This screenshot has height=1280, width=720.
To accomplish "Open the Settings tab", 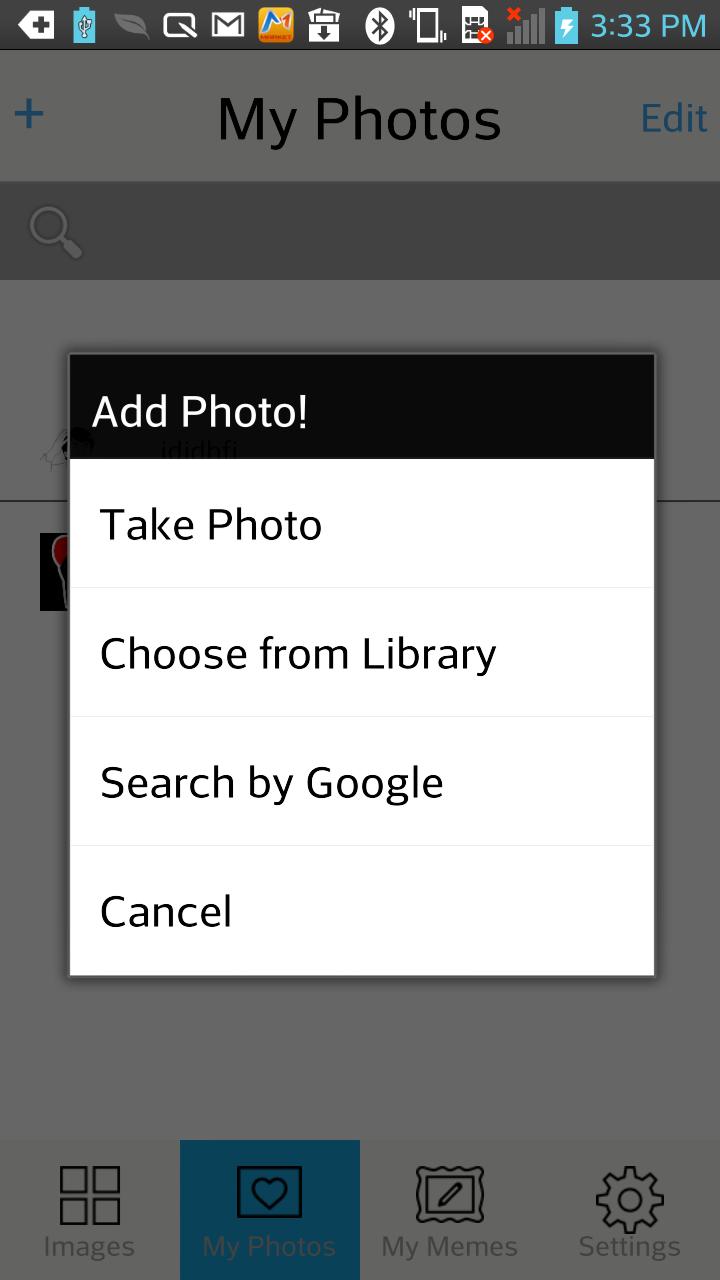I will [629, 1211].
